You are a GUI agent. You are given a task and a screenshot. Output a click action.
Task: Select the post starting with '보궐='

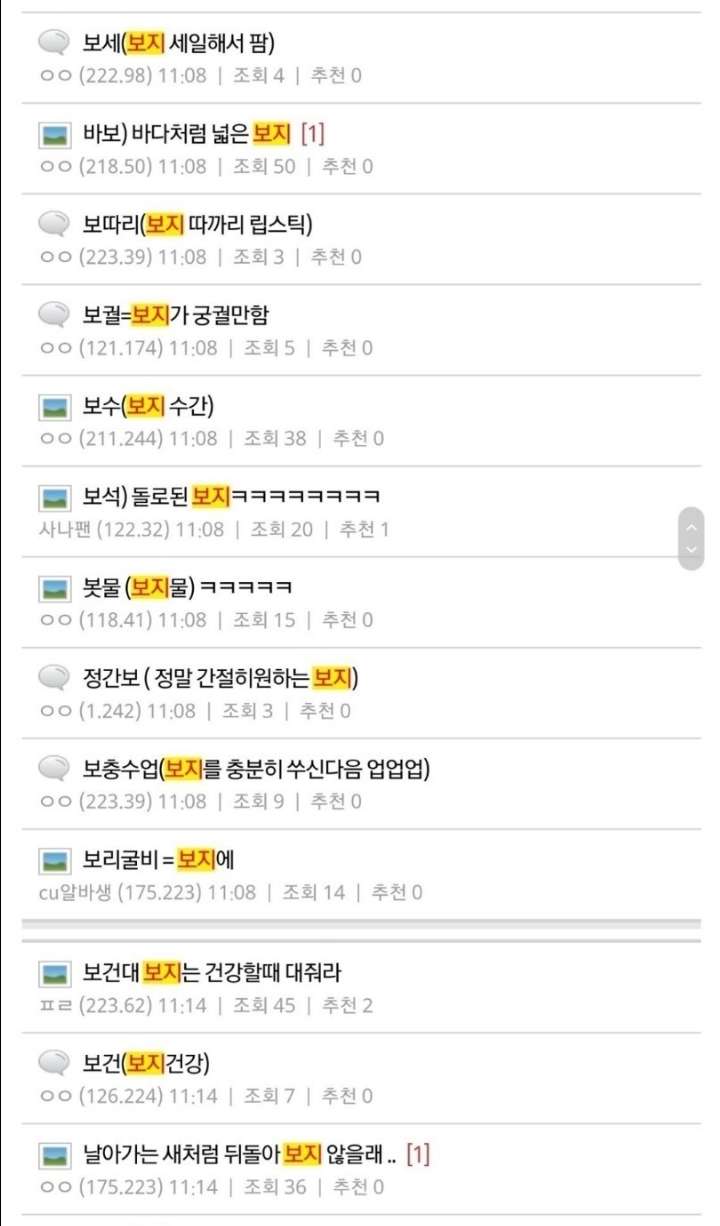pyautogui.click(x=175, y=315)
